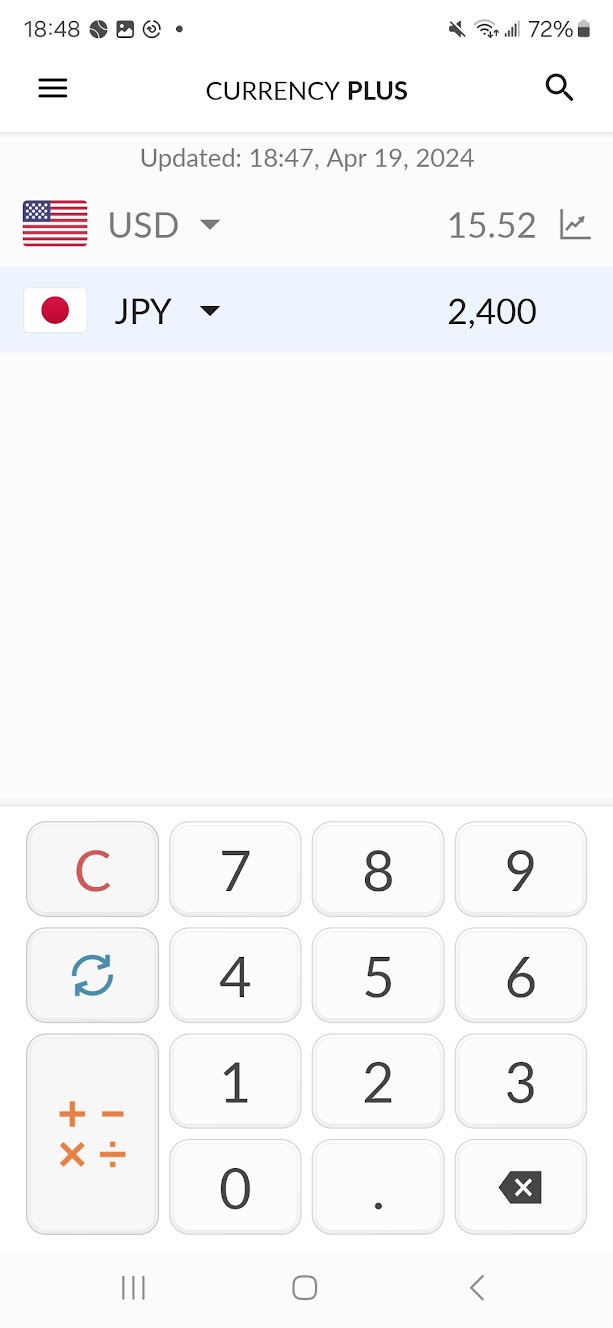Enter digit 1 on keypad

click(235, 1082)
